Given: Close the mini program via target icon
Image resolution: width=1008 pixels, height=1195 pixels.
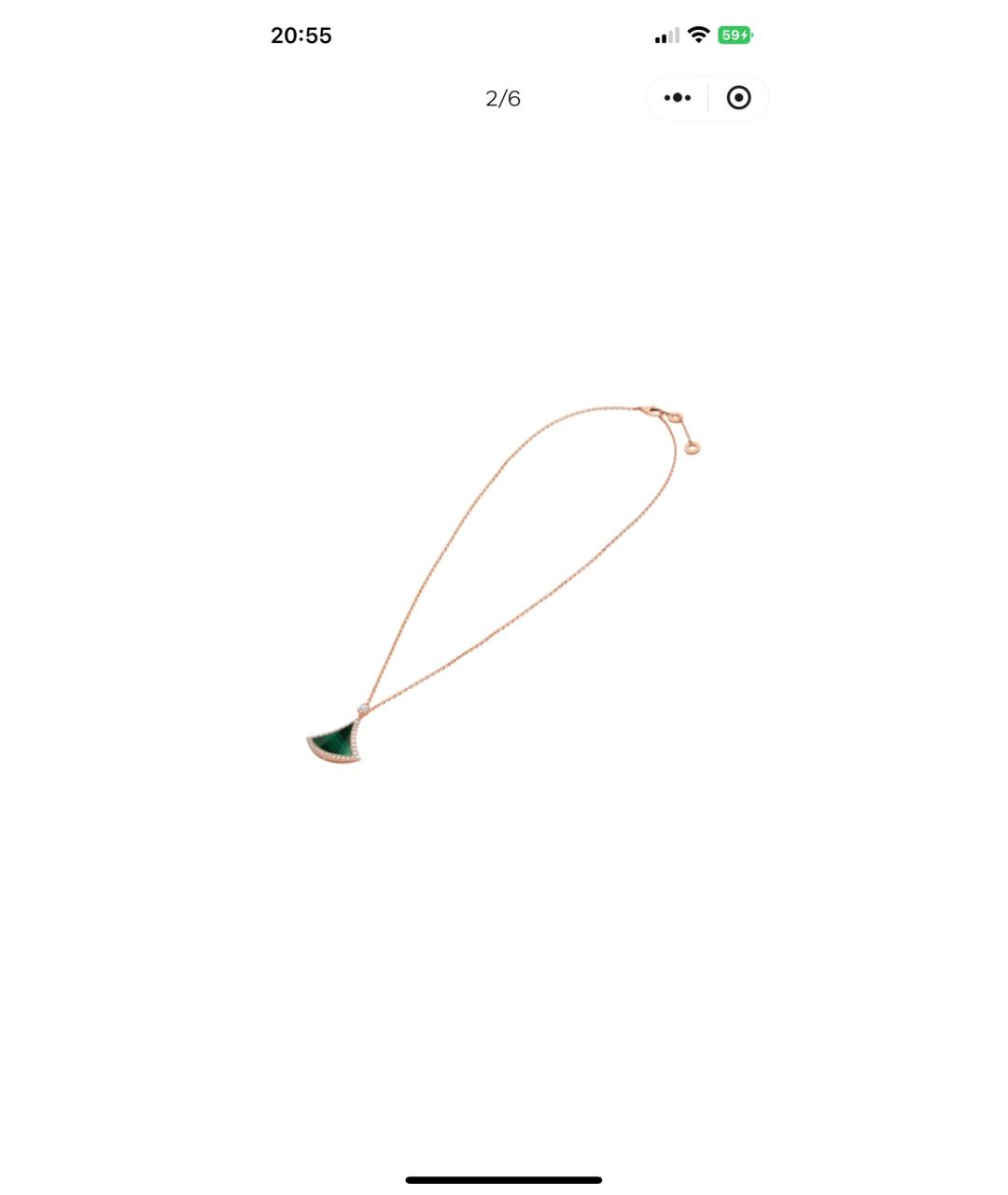Looking at the screenshot, I should click(738, 98).
